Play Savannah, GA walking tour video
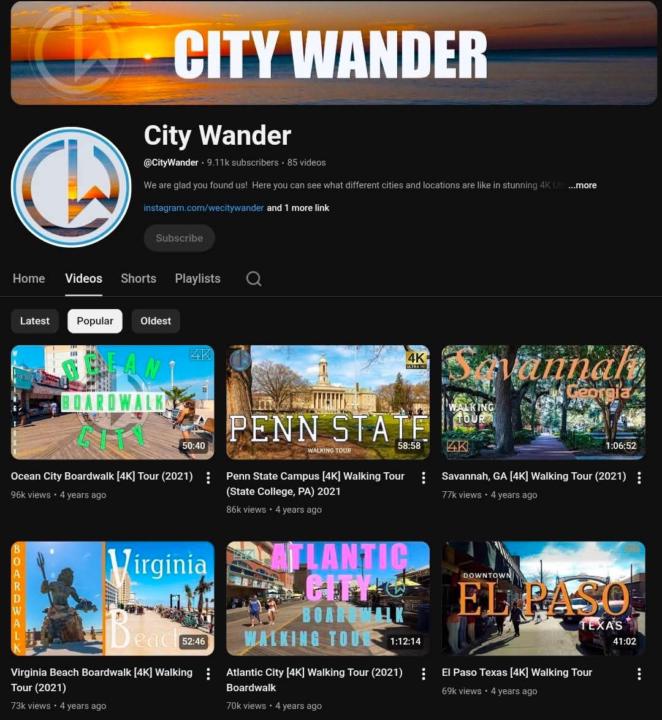The width and height of the screenshot is (662, 720). click(x=543, y=402)
